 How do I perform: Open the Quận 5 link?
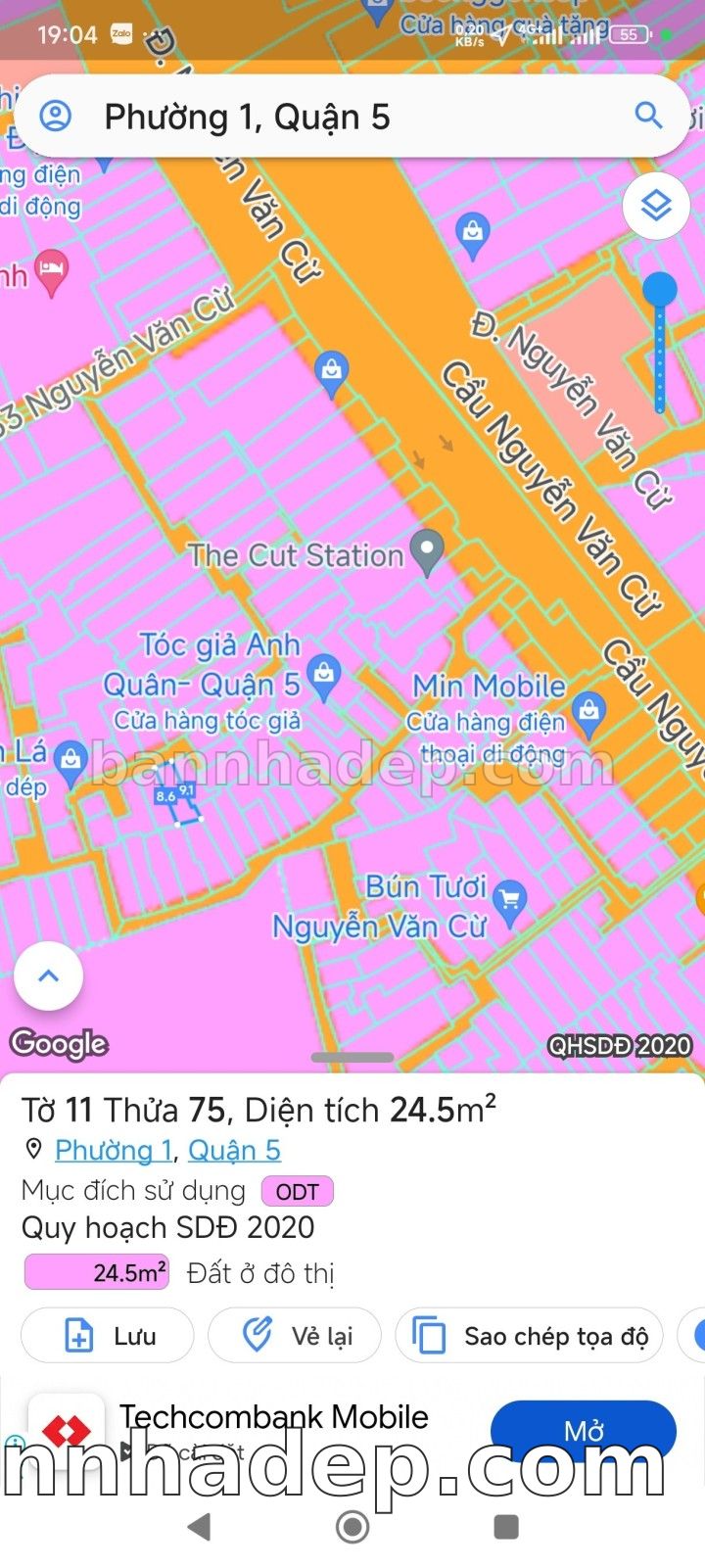234,1150
